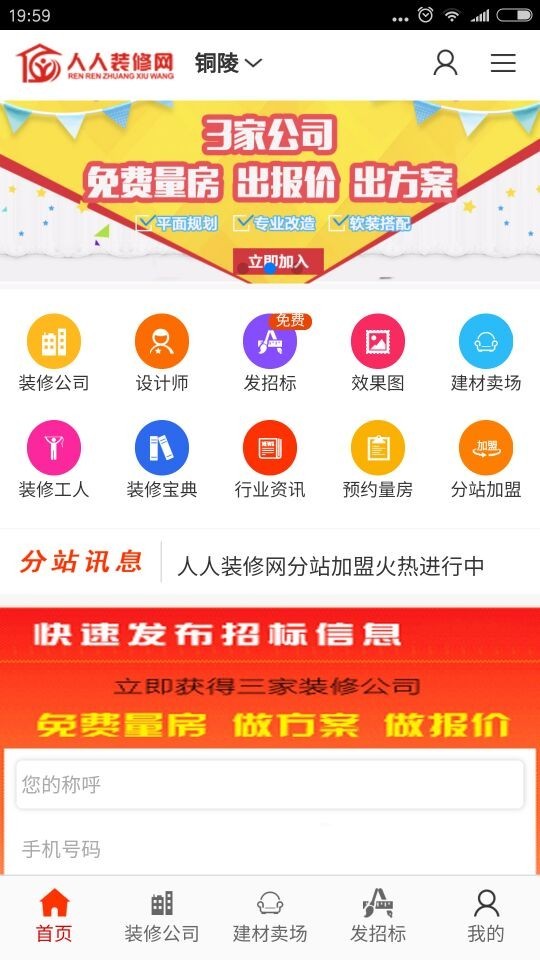This screenshot has height=960, width=540.
Task: Open 分站加盟 shortcut
Action: click(x=486, y=459)
